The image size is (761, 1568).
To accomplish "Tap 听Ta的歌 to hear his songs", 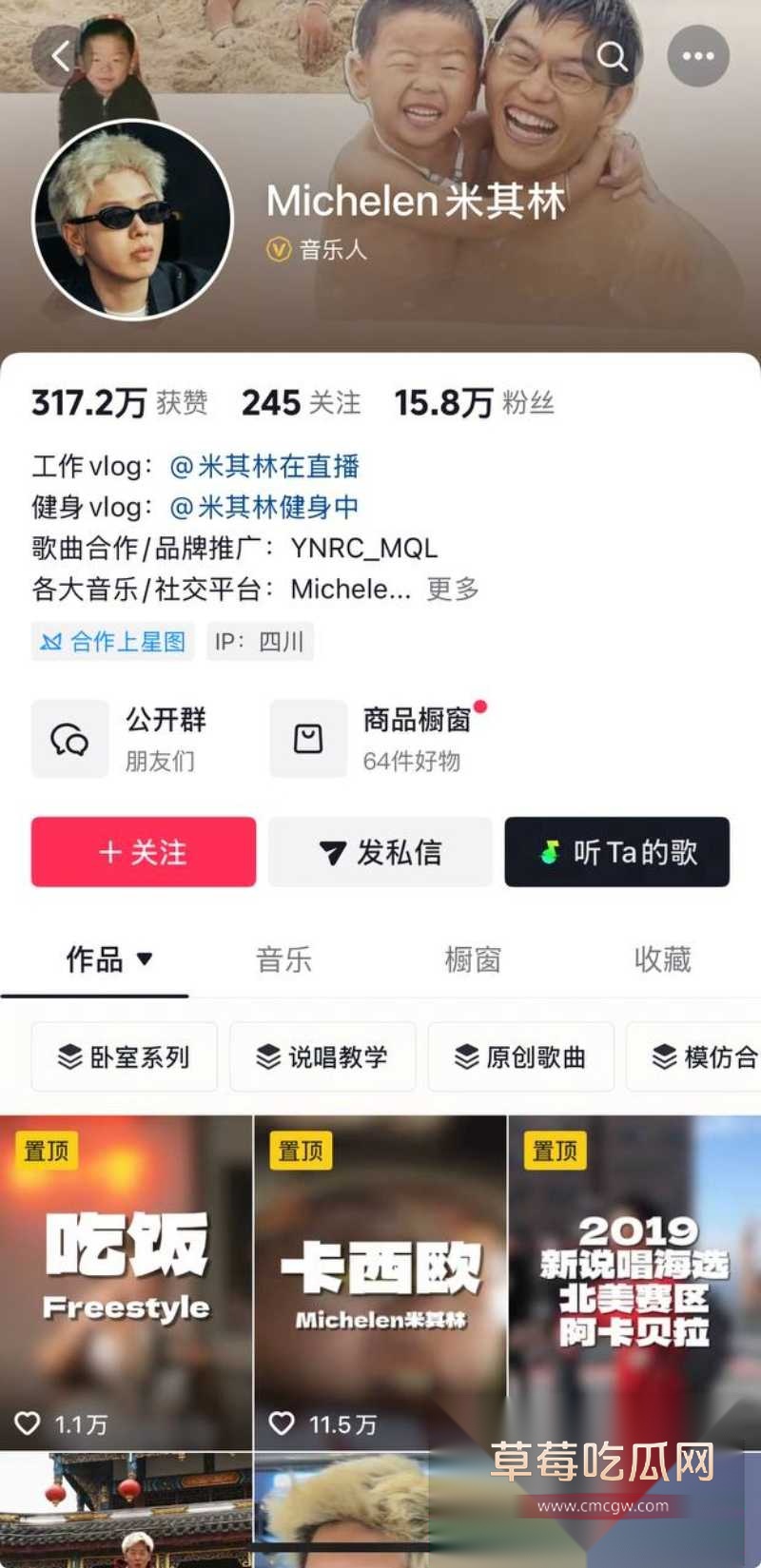I will [617, 852].
